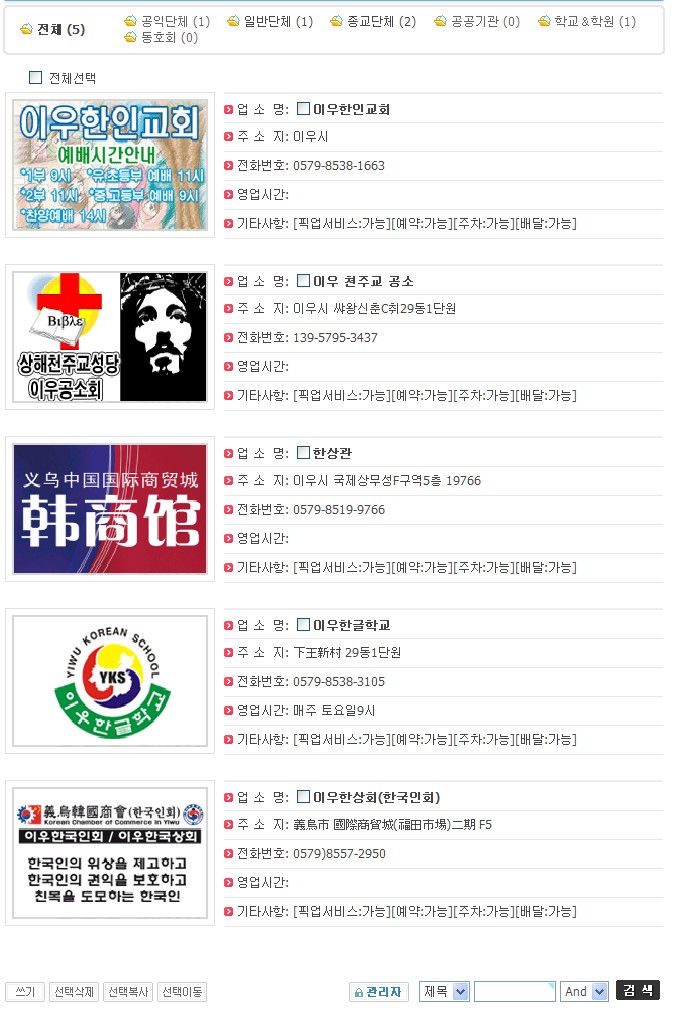Open the 한상관 banner image
Image resolution: width=698 pixels, height=1012 pixels.
click(110, 509)
